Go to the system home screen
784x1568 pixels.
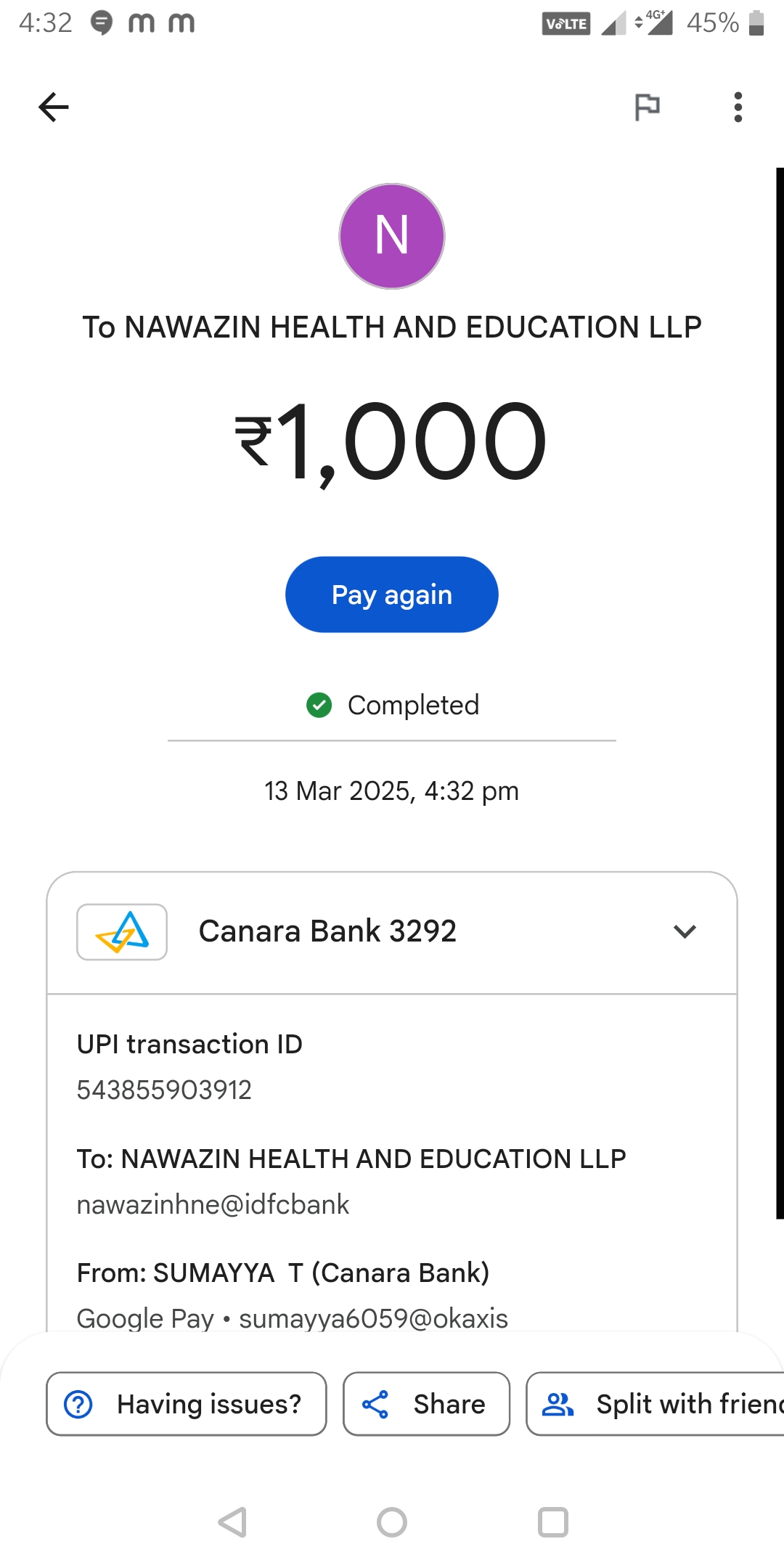point(392,1522)
